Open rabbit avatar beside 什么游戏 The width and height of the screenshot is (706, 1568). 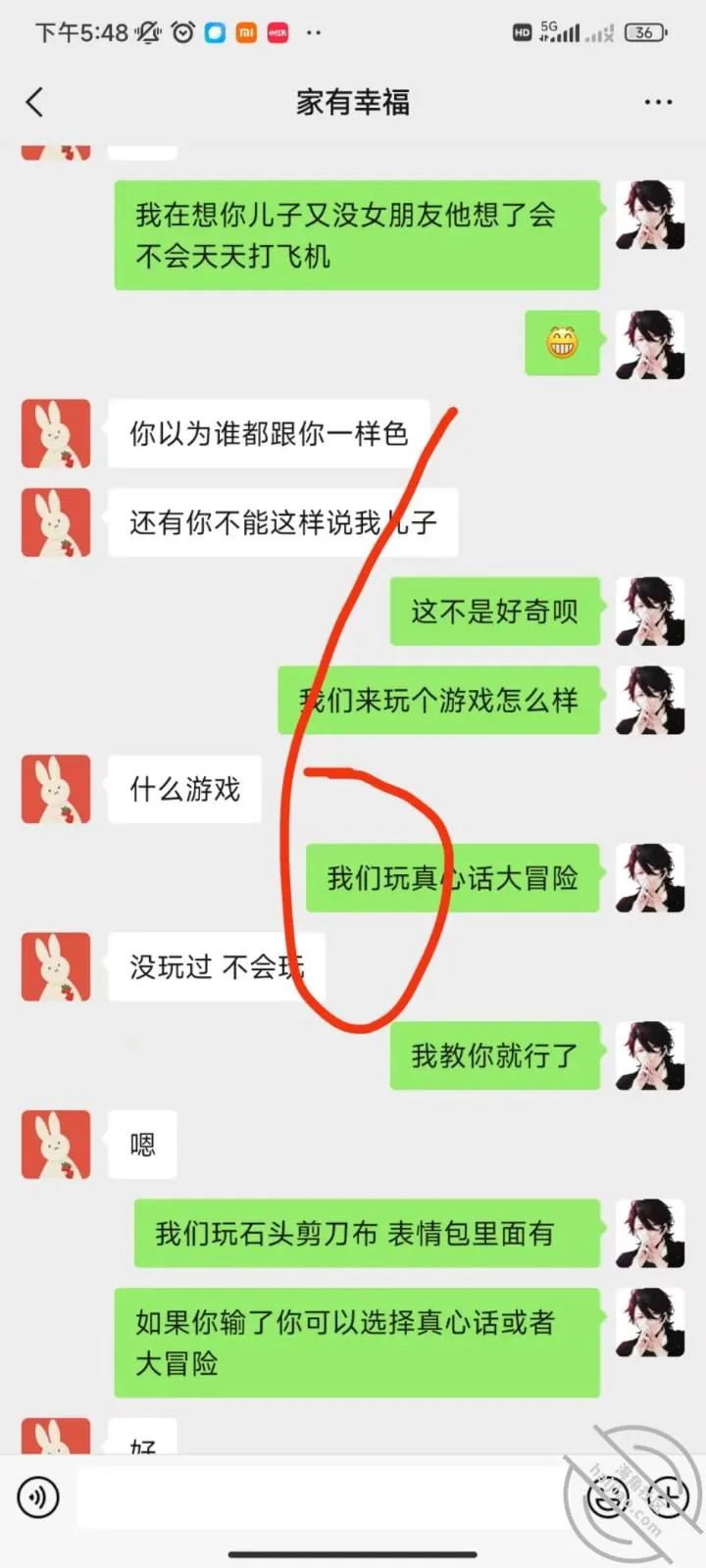[56, 789]
